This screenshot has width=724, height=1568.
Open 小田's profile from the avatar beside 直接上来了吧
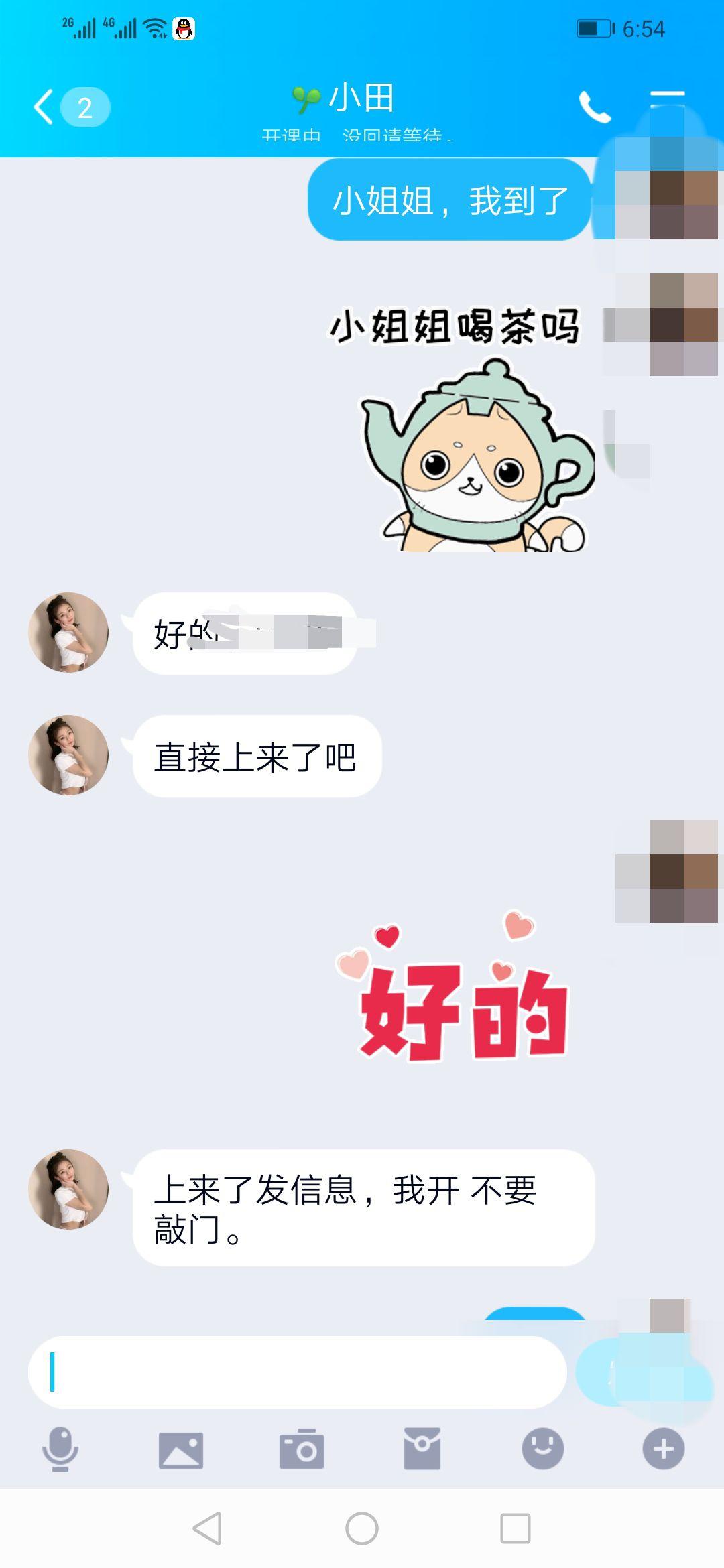(68, 755)
